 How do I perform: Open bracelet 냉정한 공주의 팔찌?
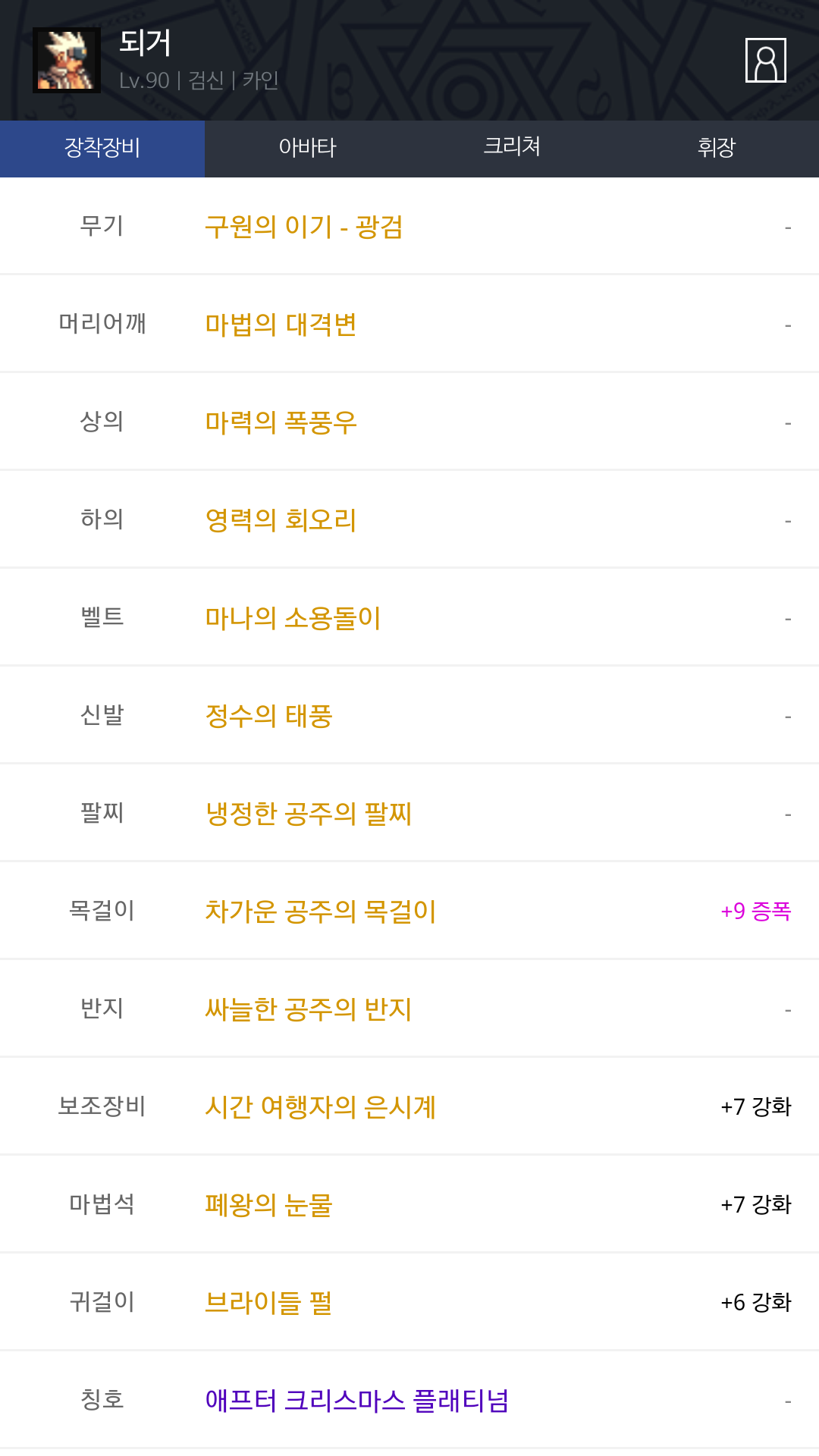point(308,814)
